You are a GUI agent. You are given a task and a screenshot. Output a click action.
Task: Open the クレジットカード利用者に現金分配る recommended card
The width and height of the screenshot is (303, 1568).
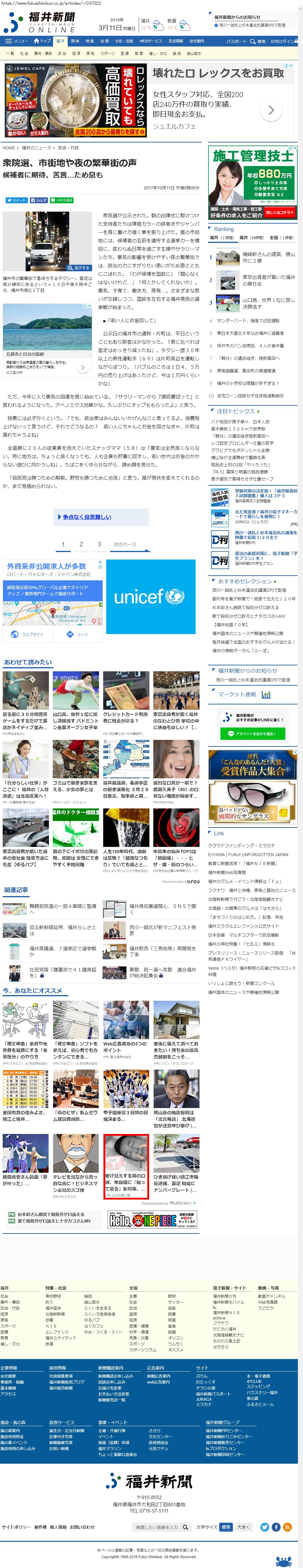126,718
